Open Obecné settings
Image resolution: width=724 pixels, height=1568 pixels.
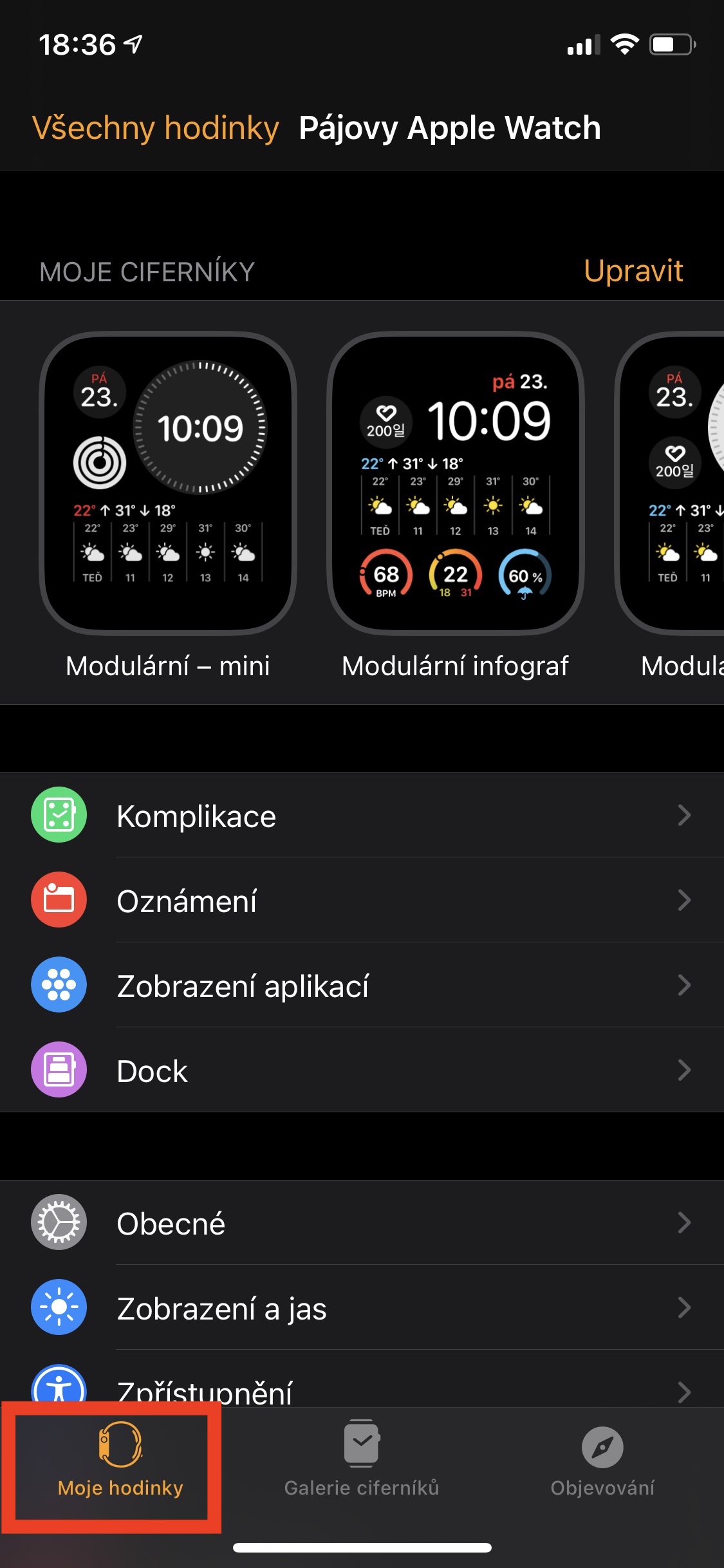click(362, 1223)
